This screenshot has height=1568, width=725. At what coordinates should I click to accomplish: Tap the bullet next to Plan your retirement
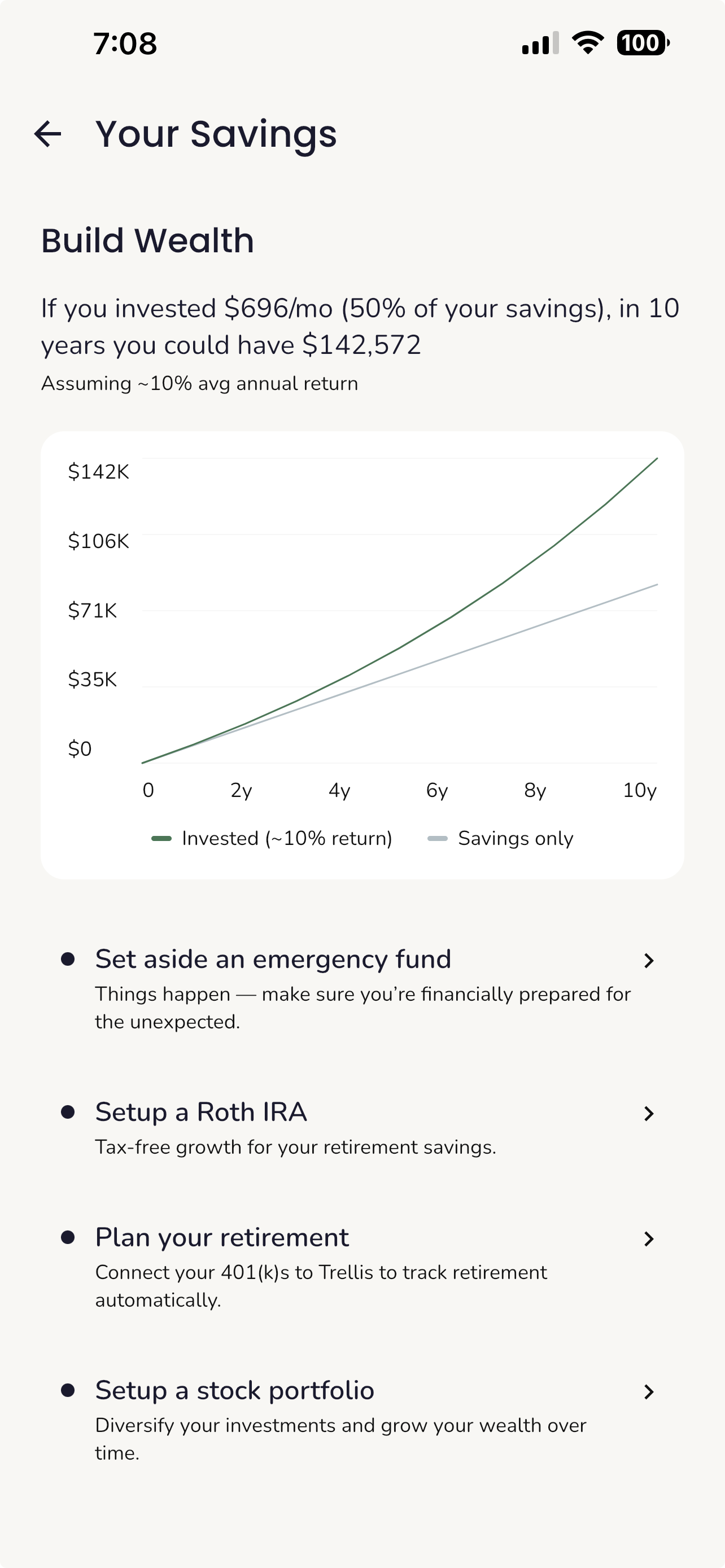point(69,1236)
